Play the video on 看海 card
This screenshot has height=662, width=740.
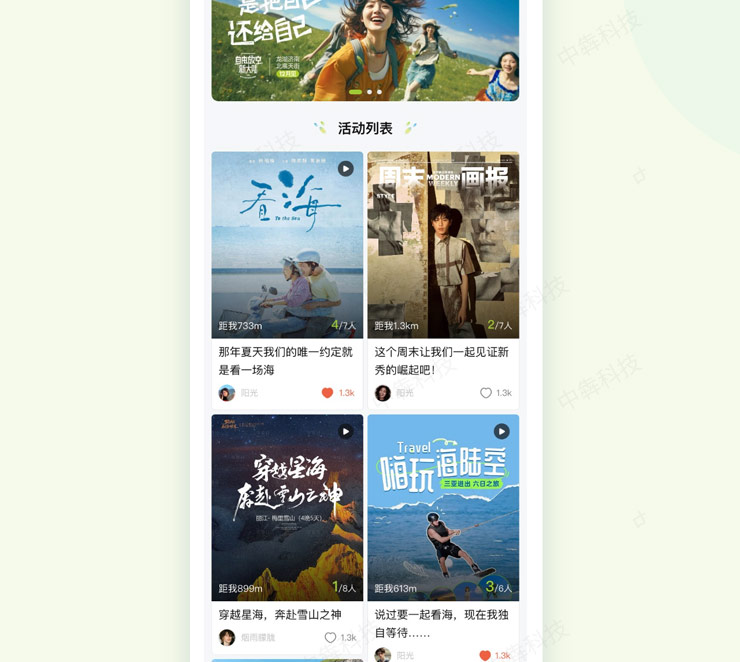(x=345, y=169)
